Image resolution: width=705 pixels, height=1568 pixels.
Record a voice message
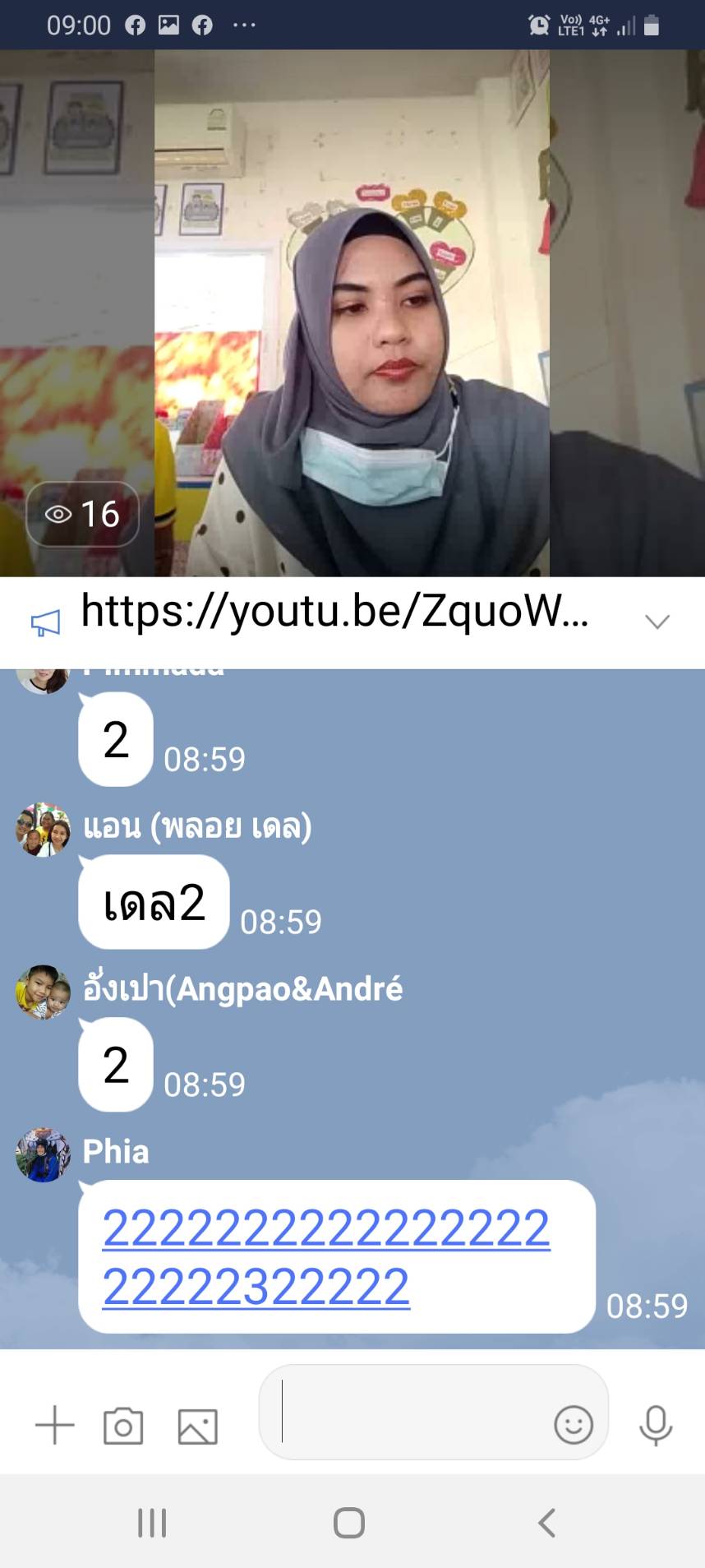655,1425
